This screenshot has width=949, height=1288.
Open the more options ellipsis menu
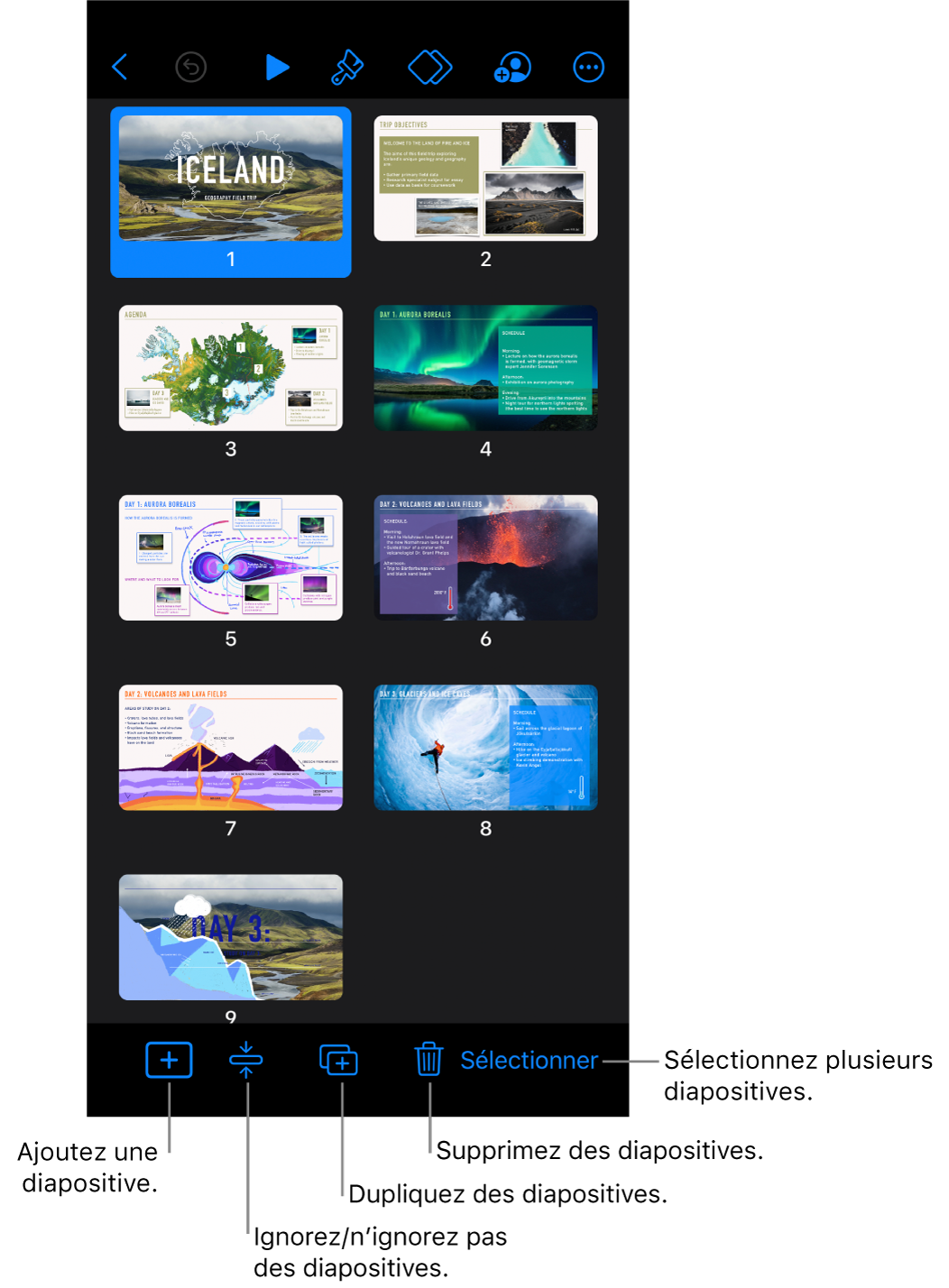tap(588, 67)
